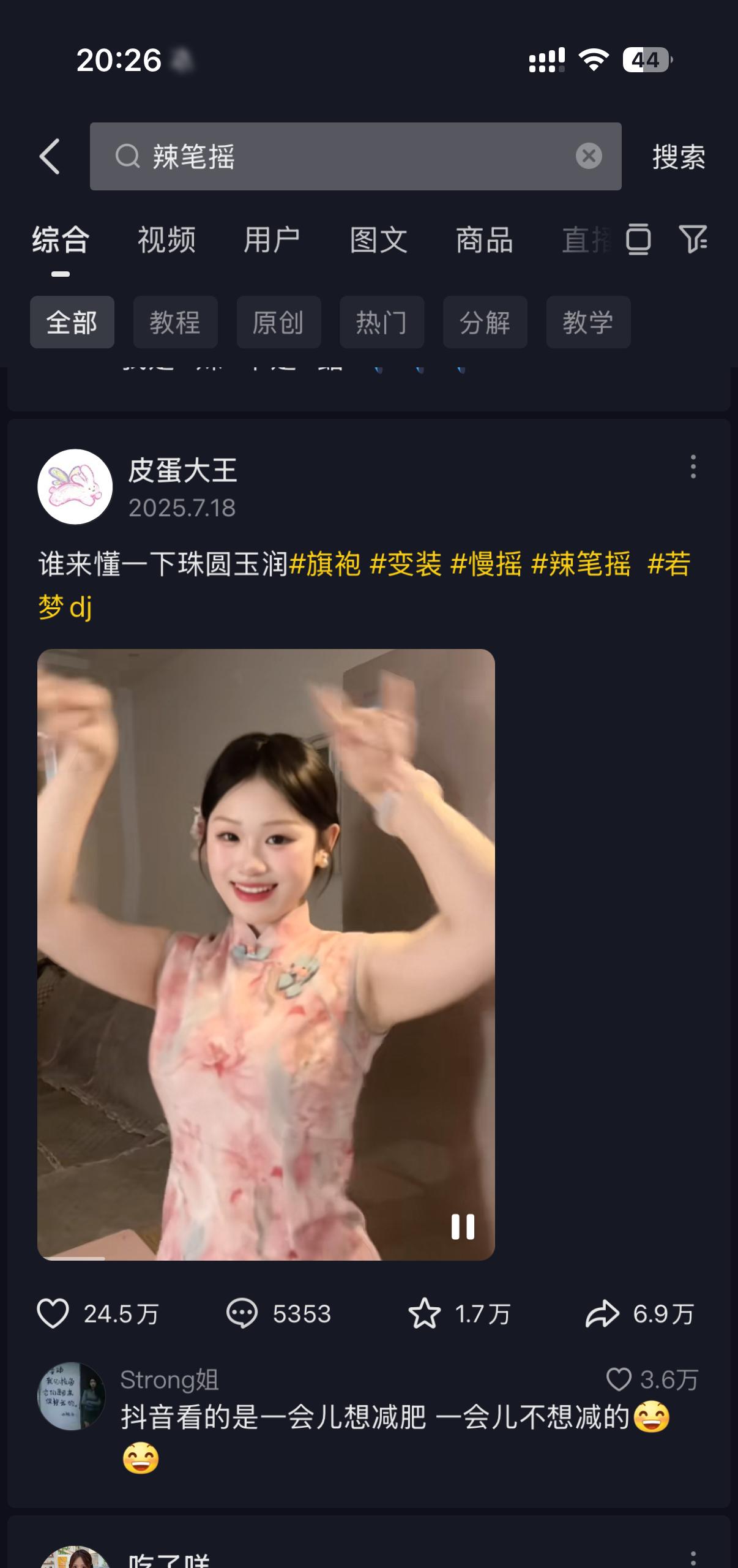Choose the 热门 chip
Viewport: 738px width, 1568px height.
(x=382, y=322)
